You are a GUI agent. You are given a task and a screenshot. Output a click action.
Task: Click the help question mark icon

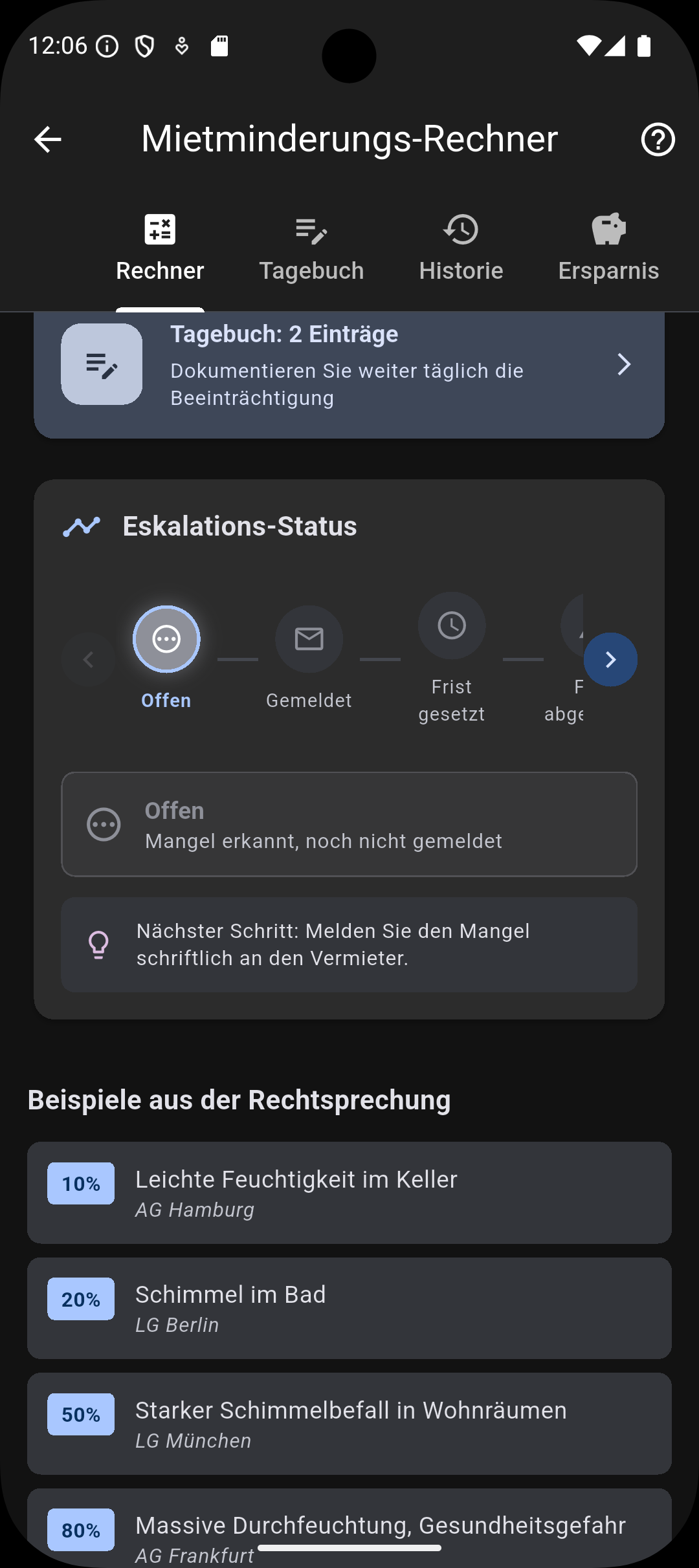(x=658, y=138)
